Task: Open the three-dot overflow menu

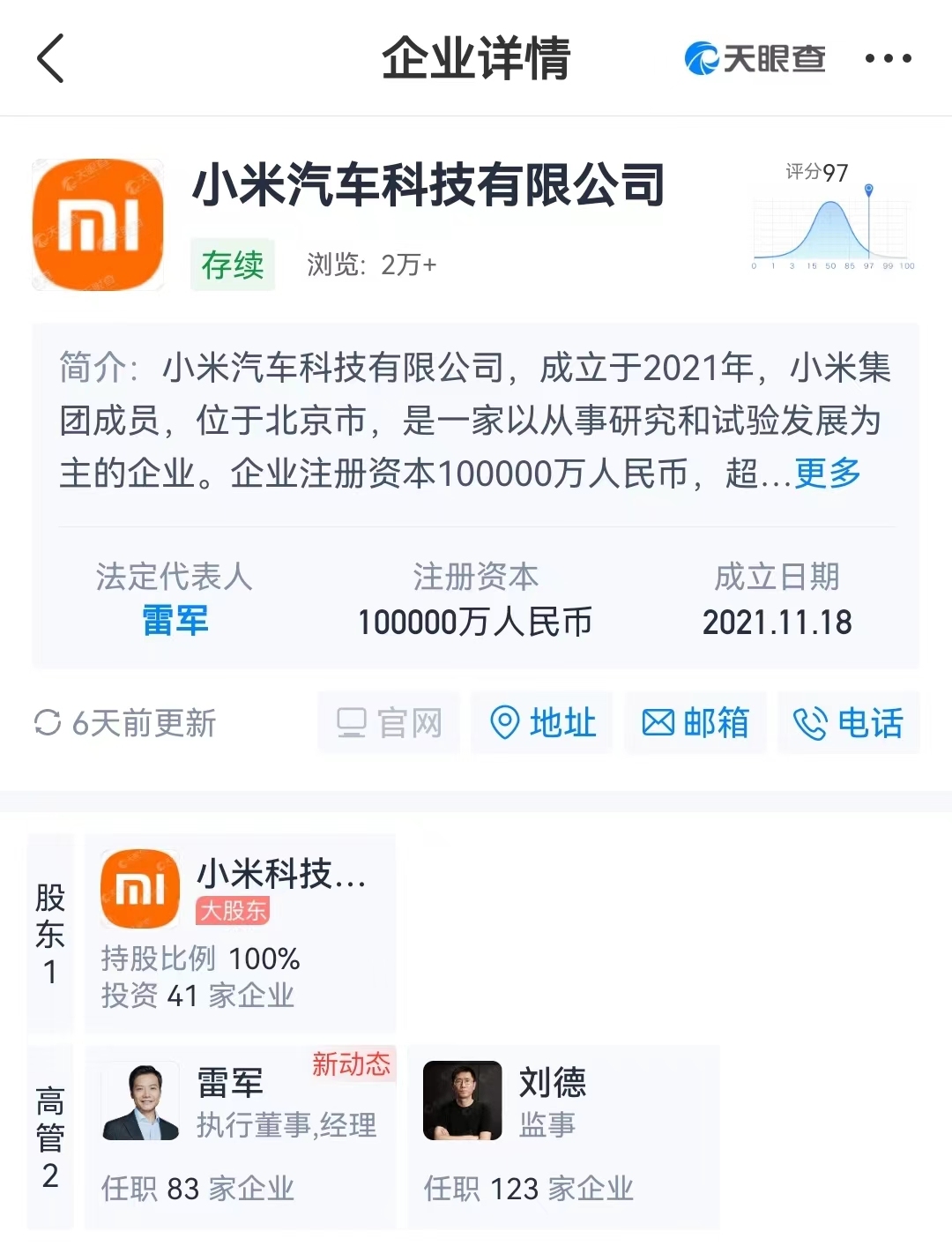Action: click(888, 59)
